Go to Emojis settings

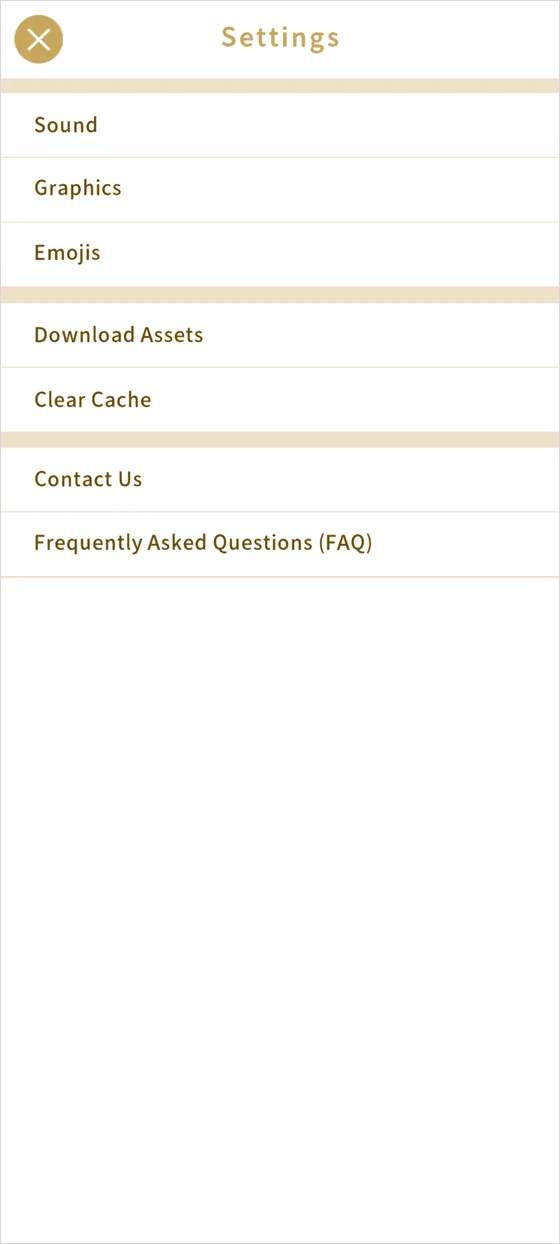pos(280,254)
